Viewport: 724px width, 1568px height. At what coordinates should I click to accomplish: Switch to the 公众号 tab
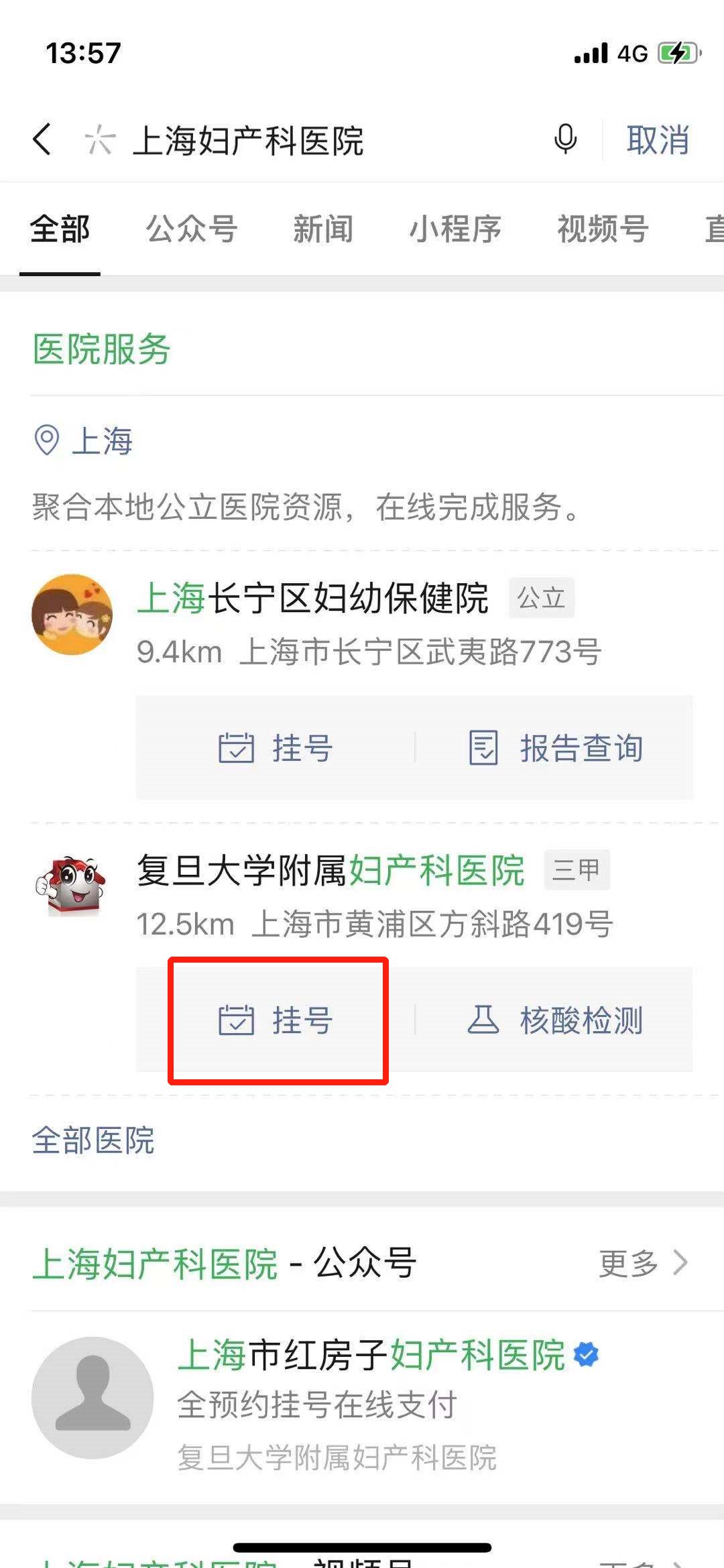pos(192,229)
